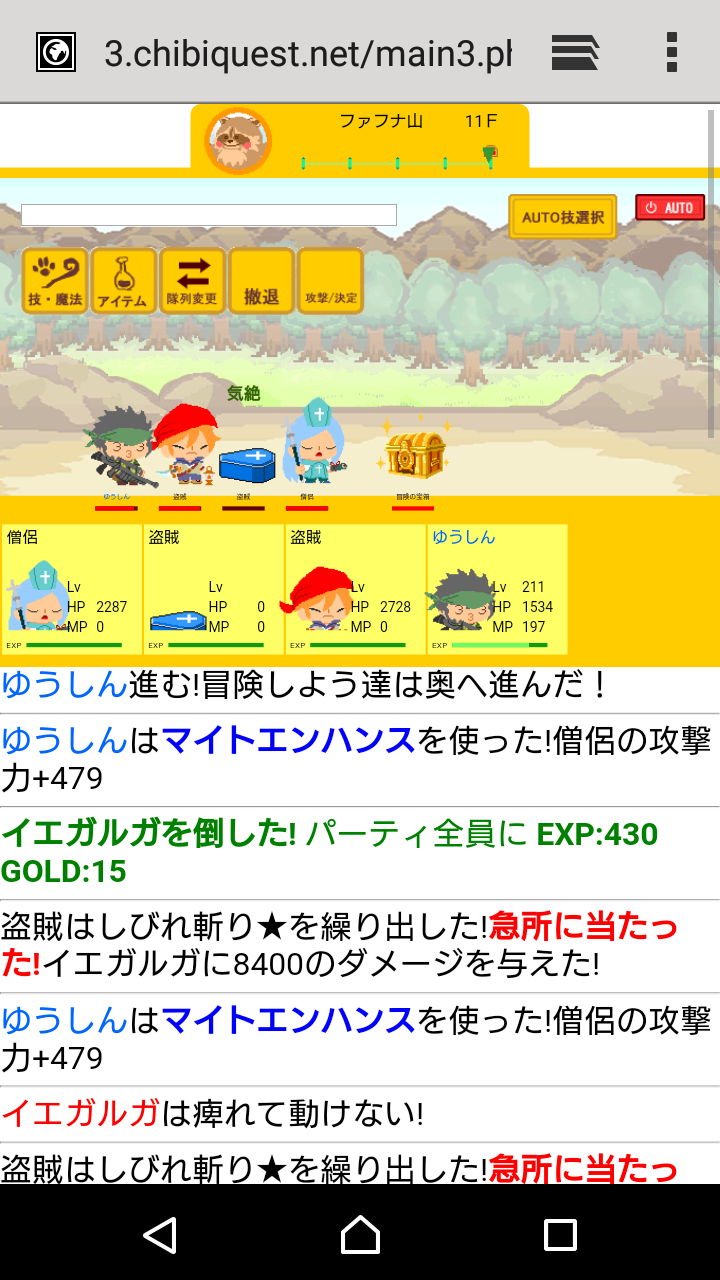
Task: Select the ゆうしん character card
Action: point(497,590)
